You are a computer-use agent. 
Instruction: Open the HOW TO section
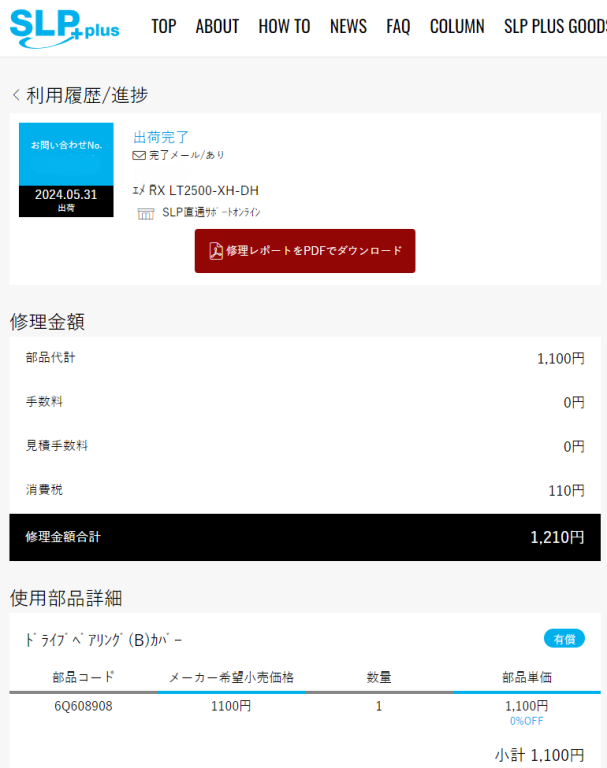click(284, 27)
